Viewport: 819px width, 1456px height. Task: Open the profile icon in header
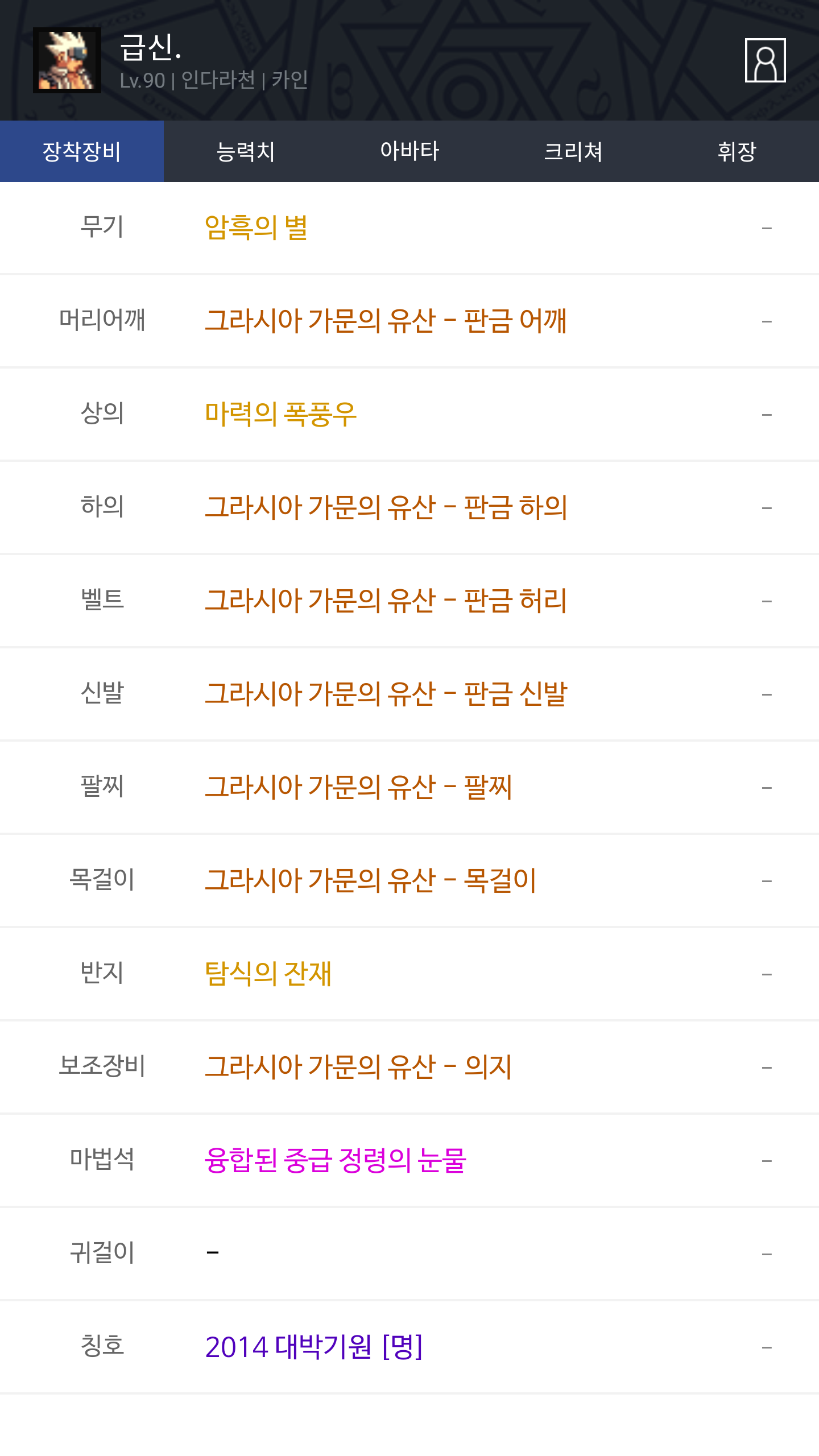[765, 60]
